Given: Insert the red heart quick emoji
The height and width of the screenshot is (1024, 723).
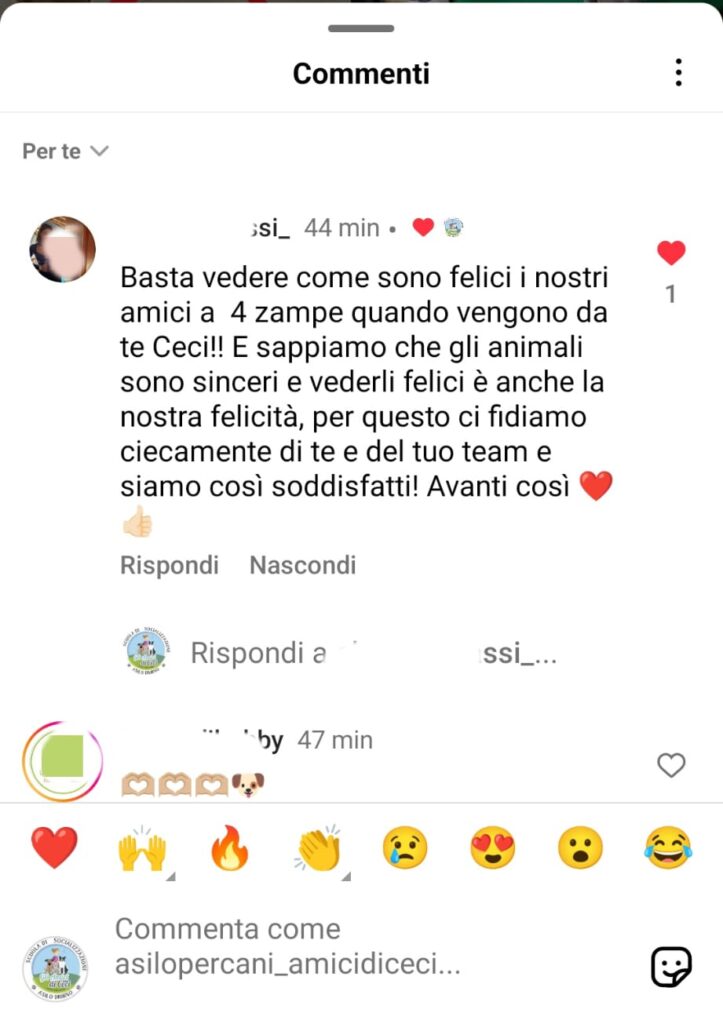Looking at the screenshot, I should pos(54,848).
